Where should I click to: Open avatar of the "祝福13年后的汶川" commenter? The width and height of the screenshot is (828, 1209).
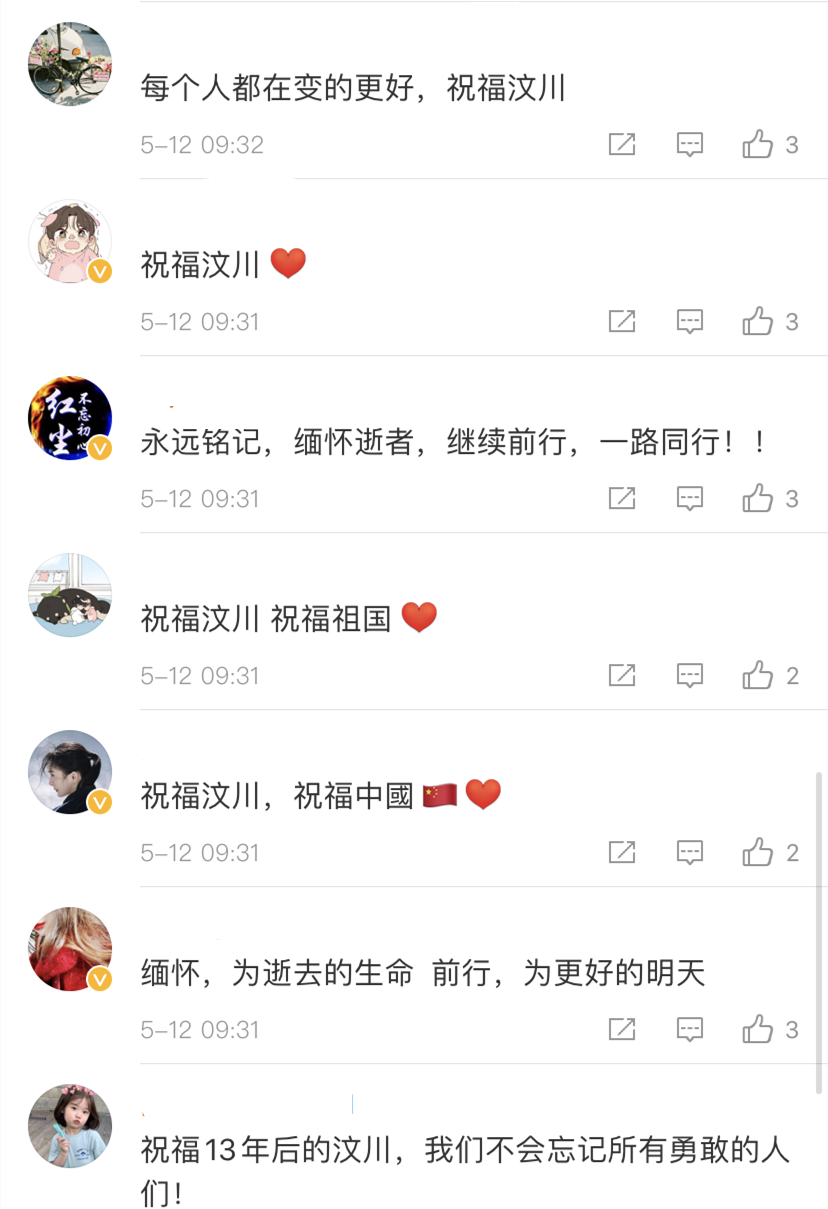pos(70,1126)
